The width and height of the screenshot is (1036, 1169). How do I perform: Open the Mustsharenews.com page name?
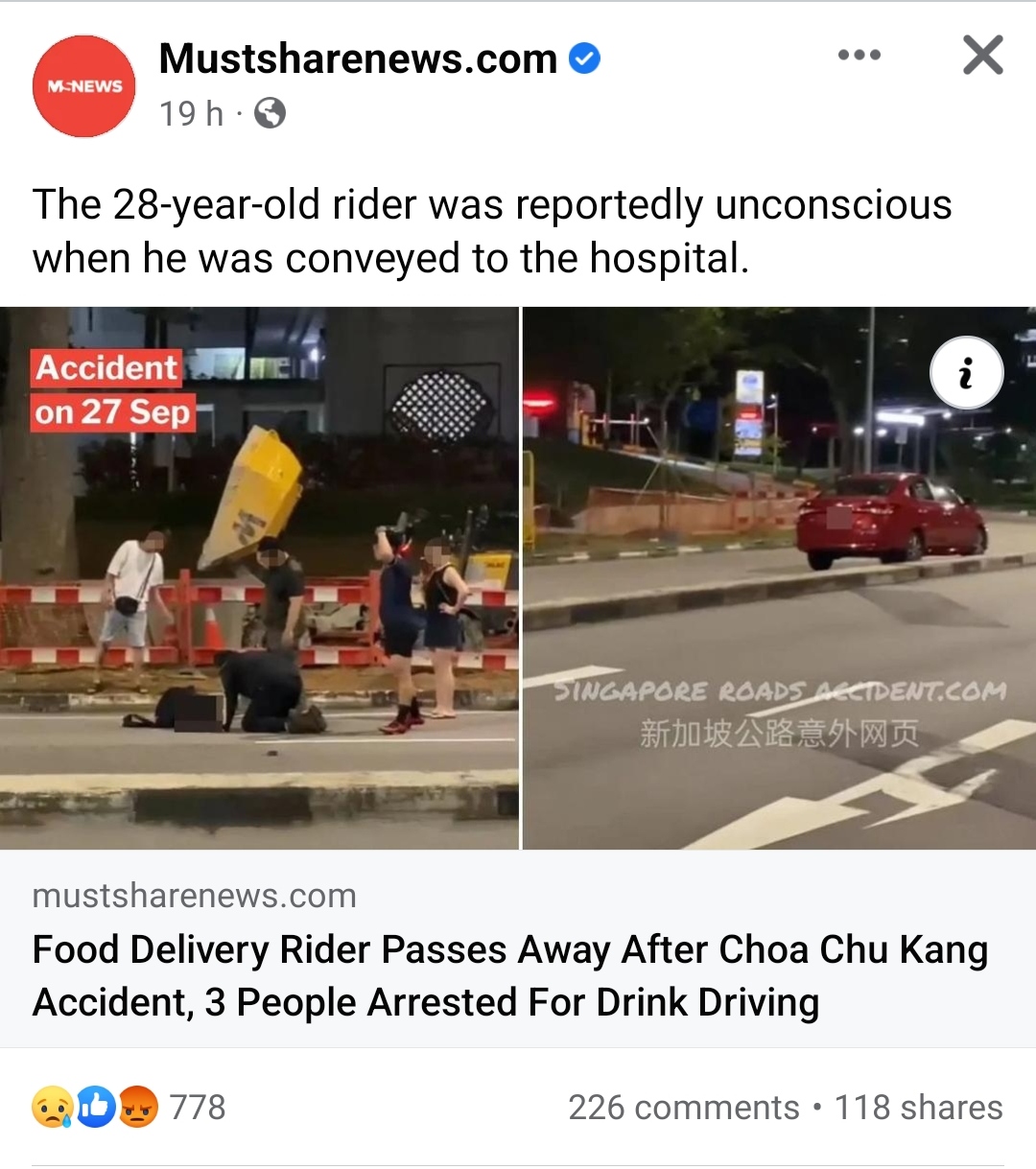tap(358, 59)
